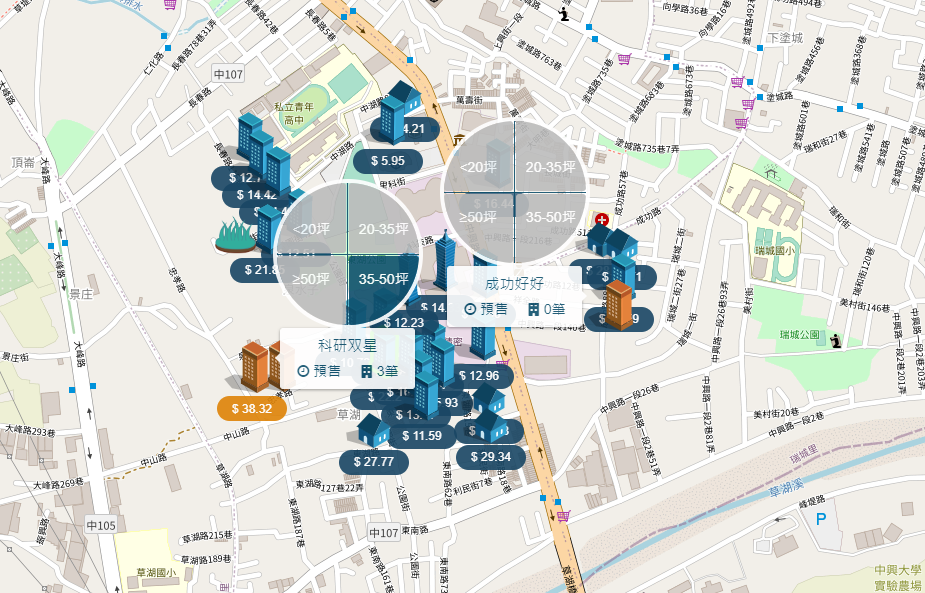The height and width of the screenshot is (593, 925).
Task: Select 20-35坪 in the 成功好好 circle menu
Action: (x=550, y=166)
